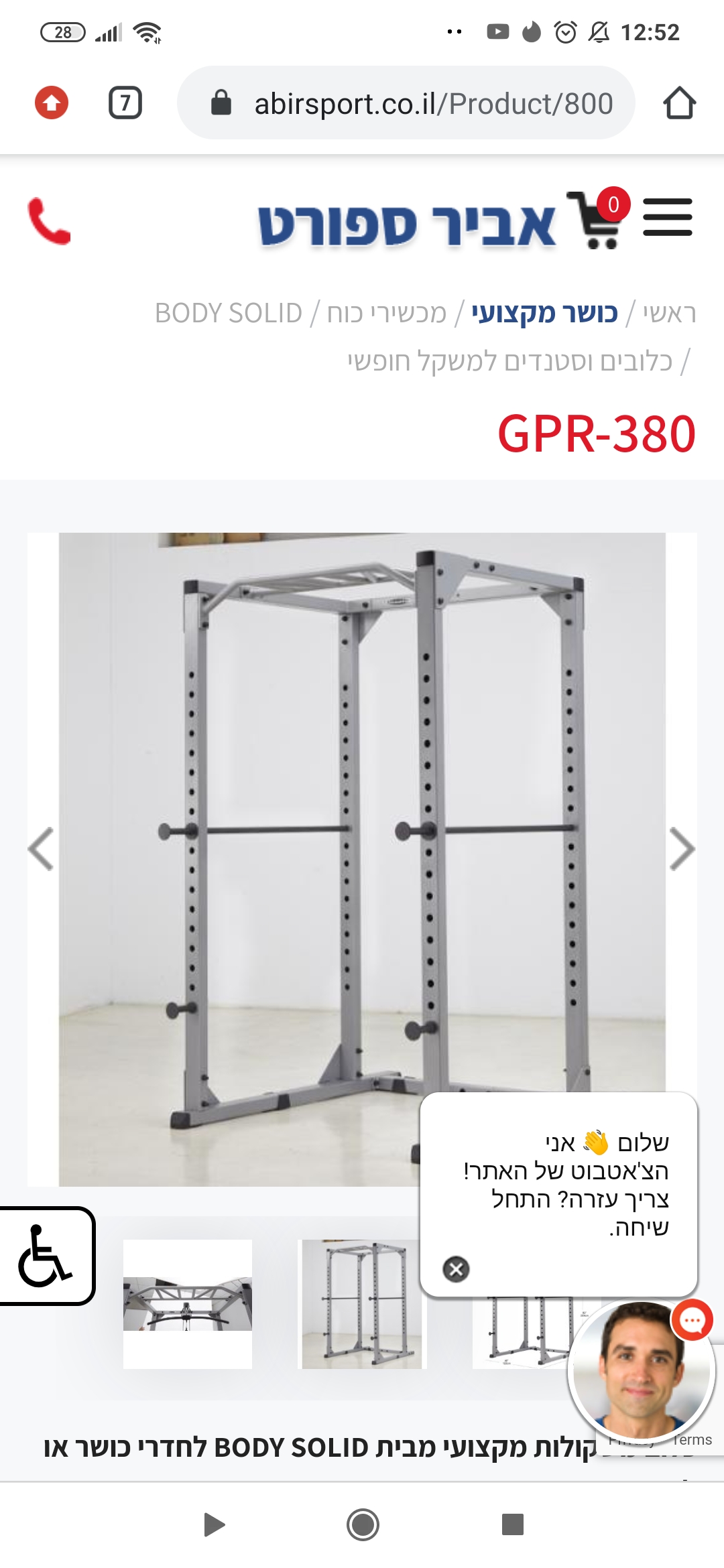
Task: Open the BODY SOLID breadcrumb link
Action: 229,313
